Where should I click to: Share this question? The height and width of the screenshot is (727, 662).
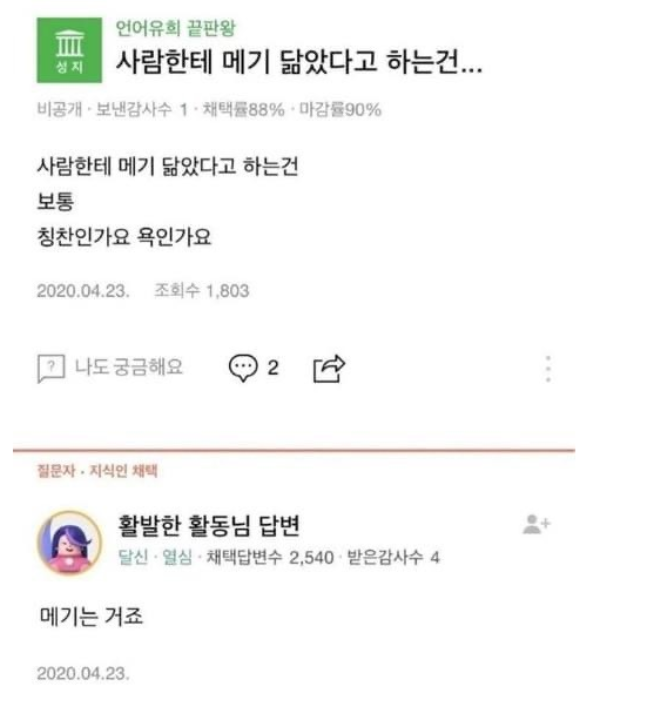pos(330,368)
